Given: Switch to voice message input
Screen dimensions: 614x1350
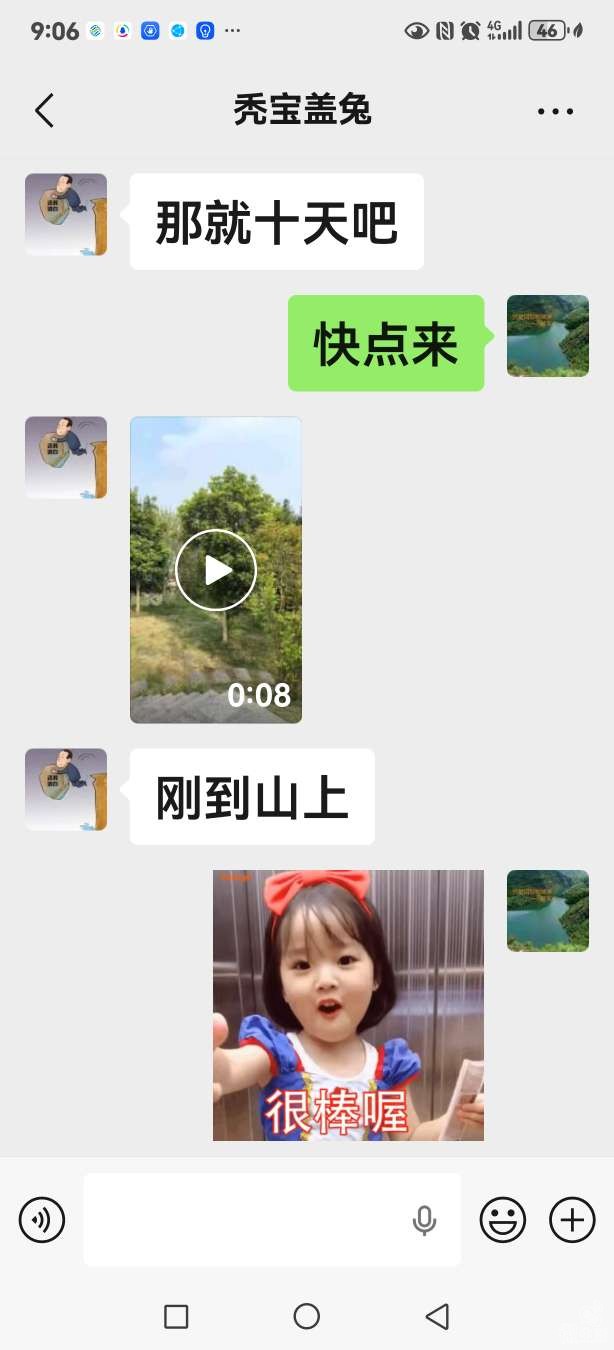Looking at the screenshot, I should (x=42, y=1220).
